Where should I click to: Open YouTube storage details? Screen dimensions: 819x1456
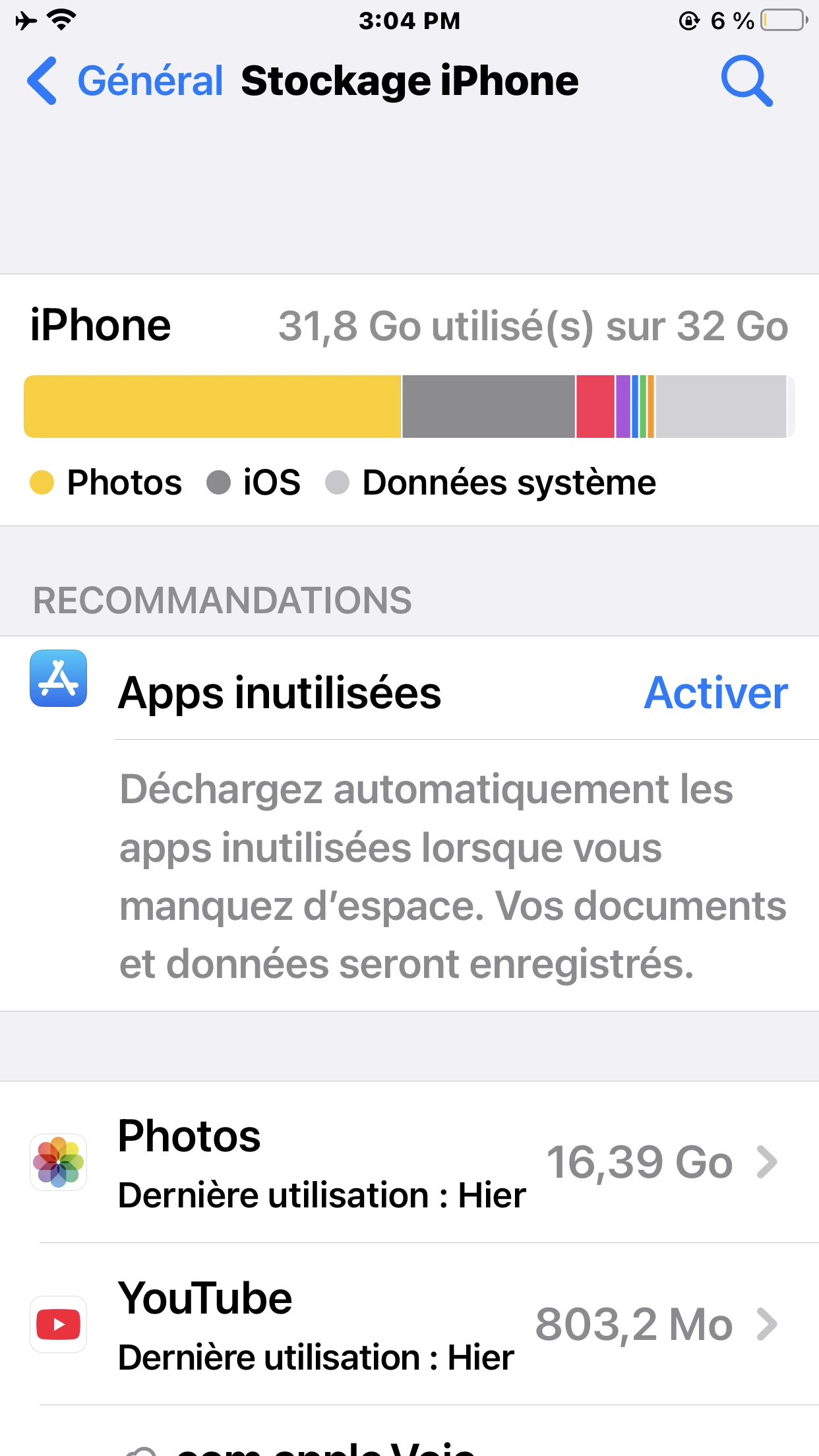tap(409, 1324)
